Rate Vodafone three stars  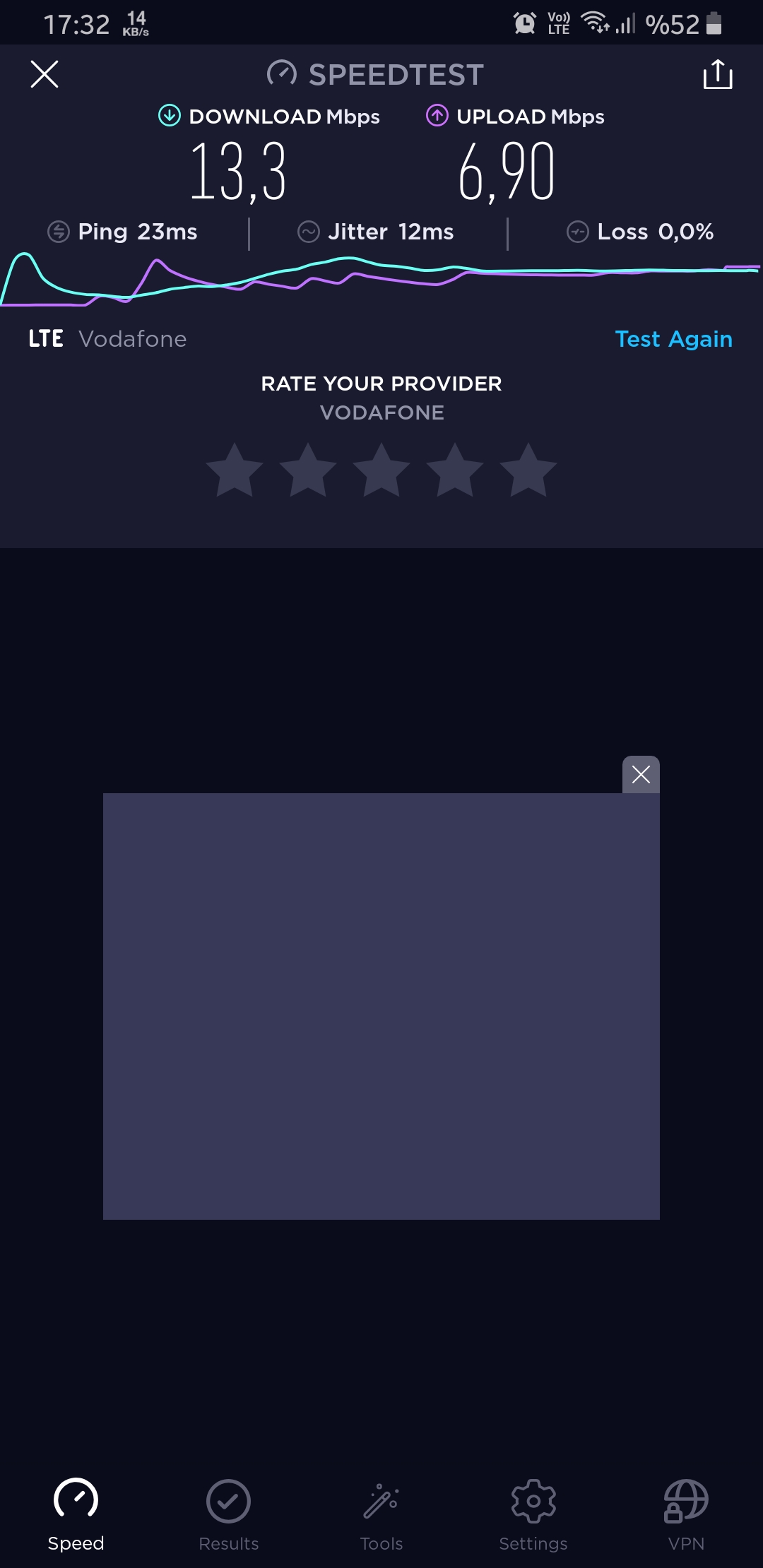pos(381,470)
